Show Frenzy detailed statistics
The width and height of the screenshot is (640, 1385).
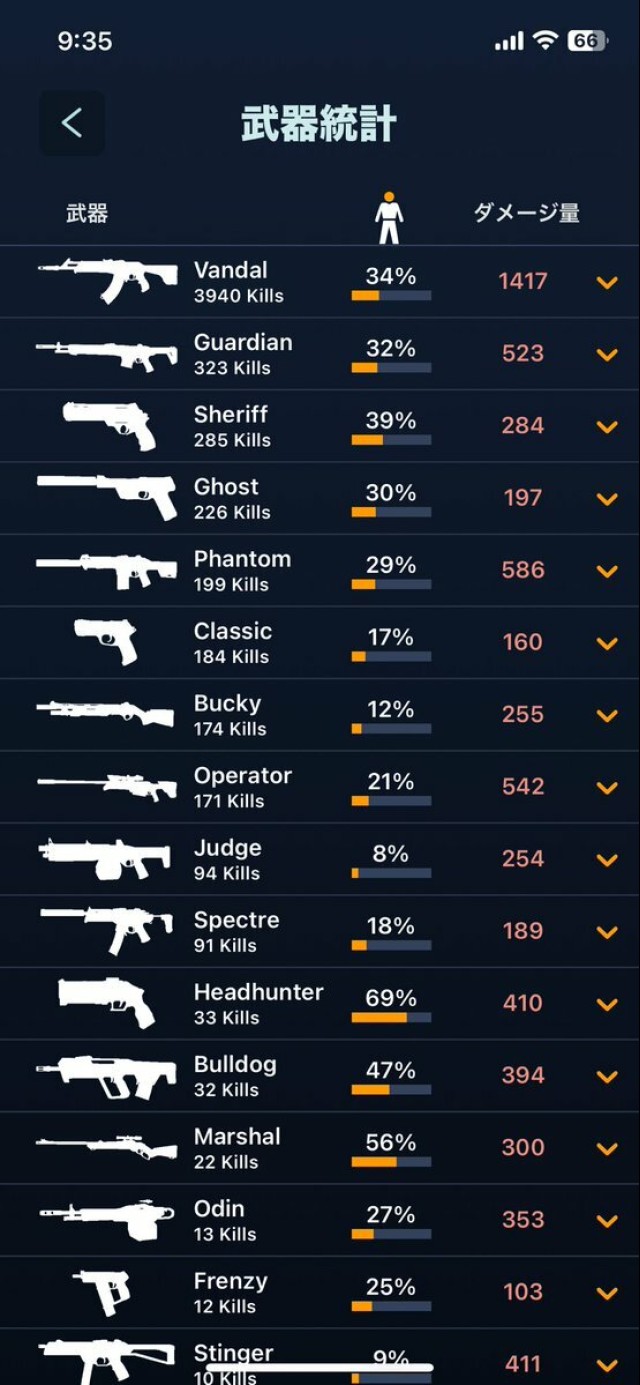(x=607, y=1293)
